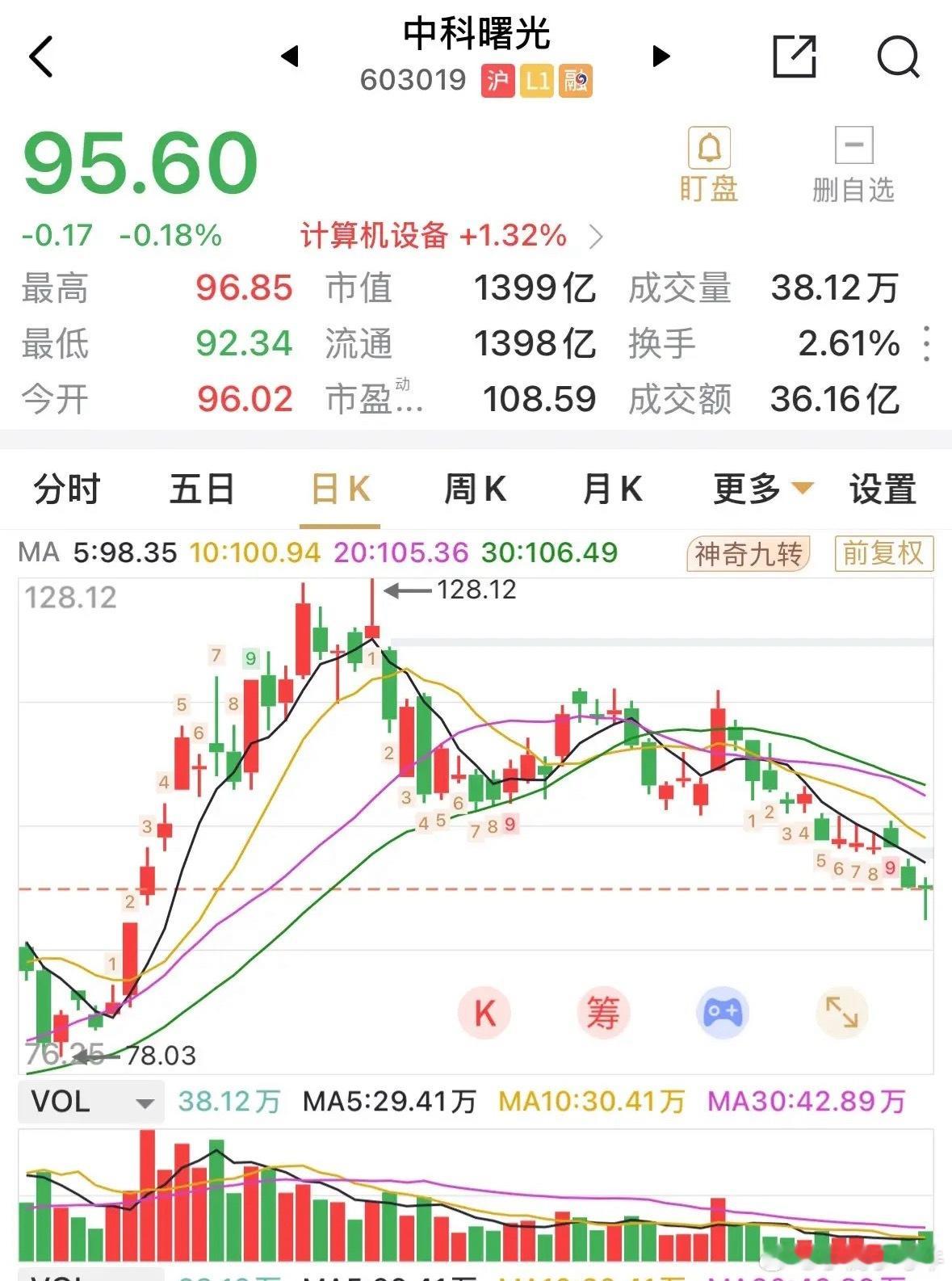Select the next stock arrow beside 中科曙光
Screen dimensions: 952x1281
(x=661, y=57)
